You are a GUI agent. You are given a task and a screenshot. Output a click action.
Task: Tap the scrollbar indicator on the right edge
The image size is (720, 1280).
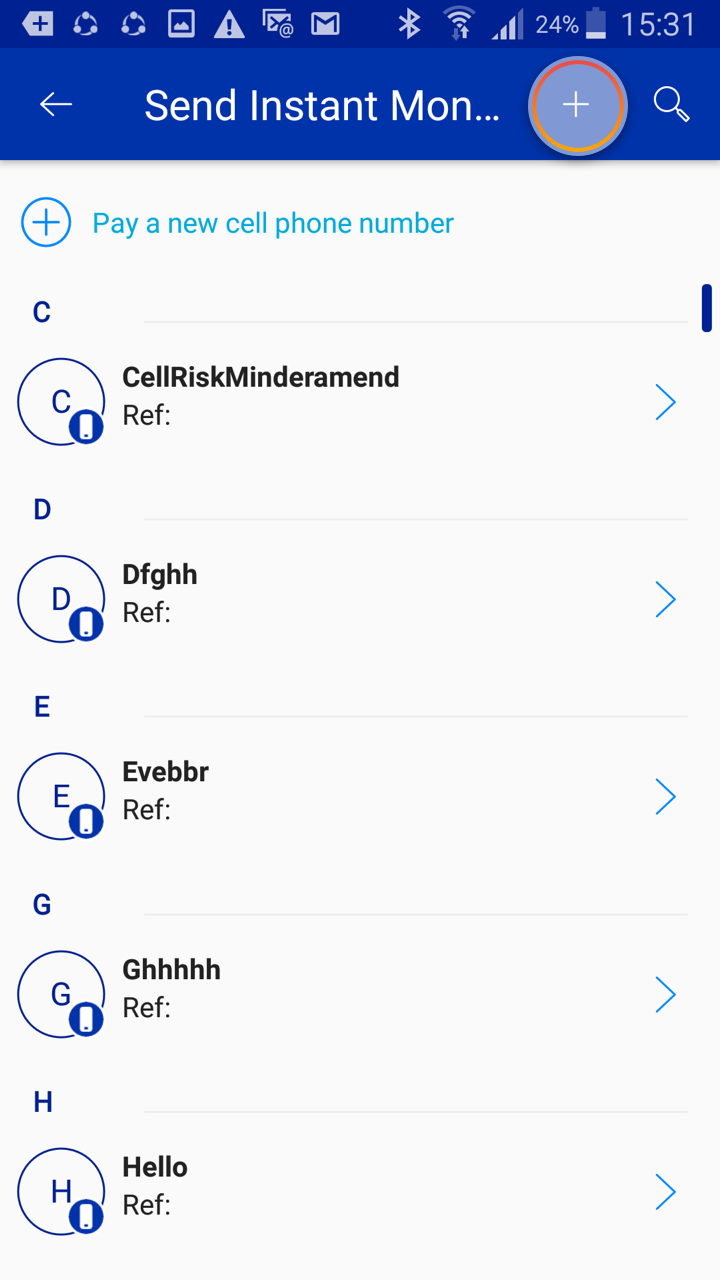[x=706, y=308]
